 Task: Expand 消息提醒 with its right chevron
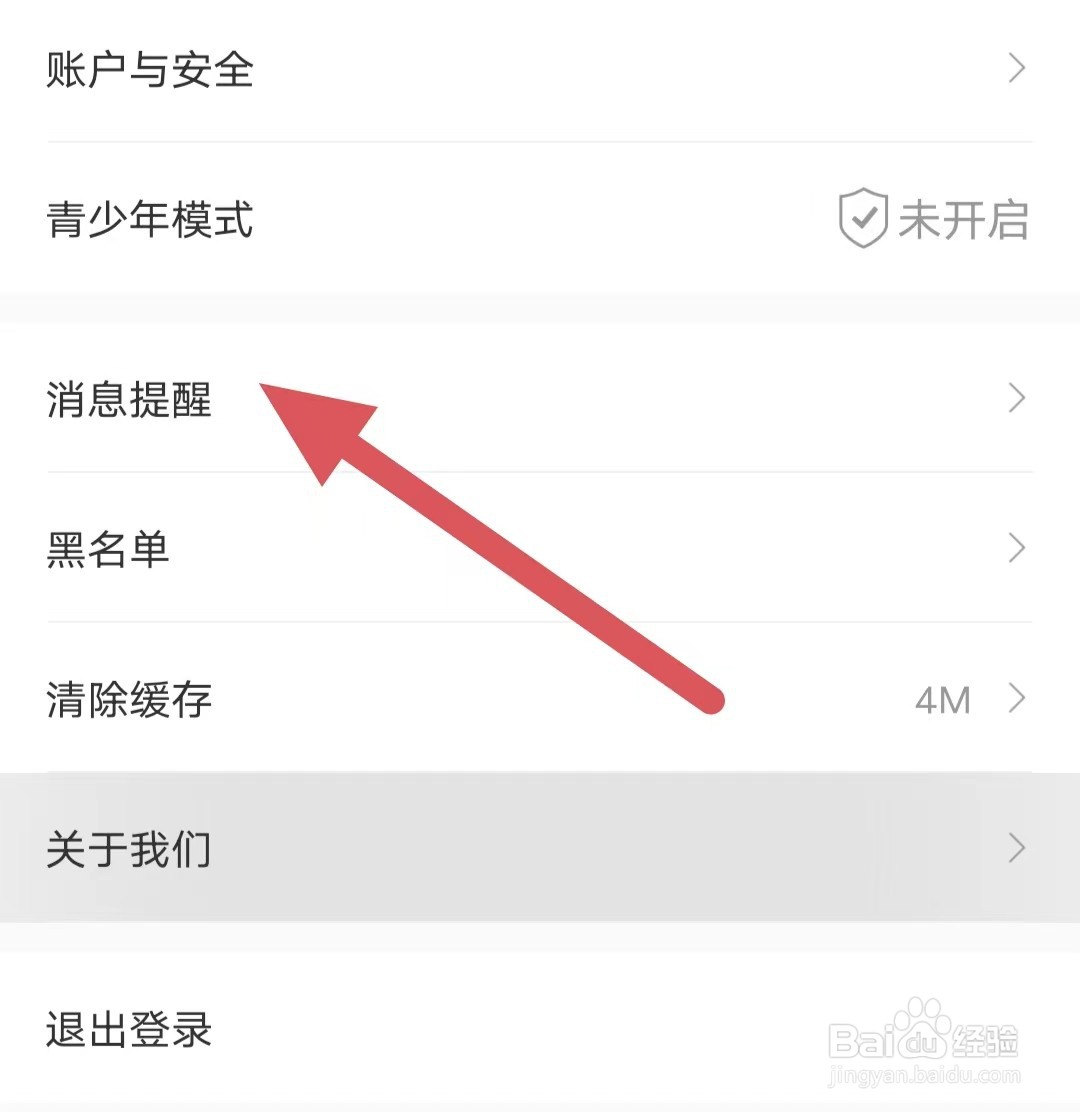coord(1017,399)
